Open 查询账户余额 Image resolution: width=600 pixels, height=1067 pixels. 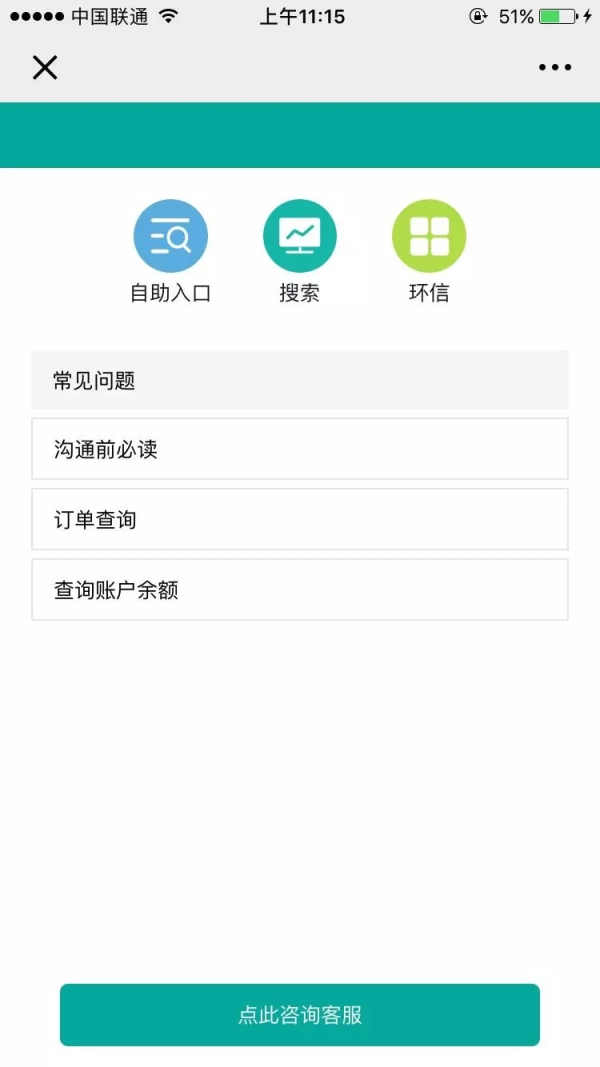[x=300, y=590]
